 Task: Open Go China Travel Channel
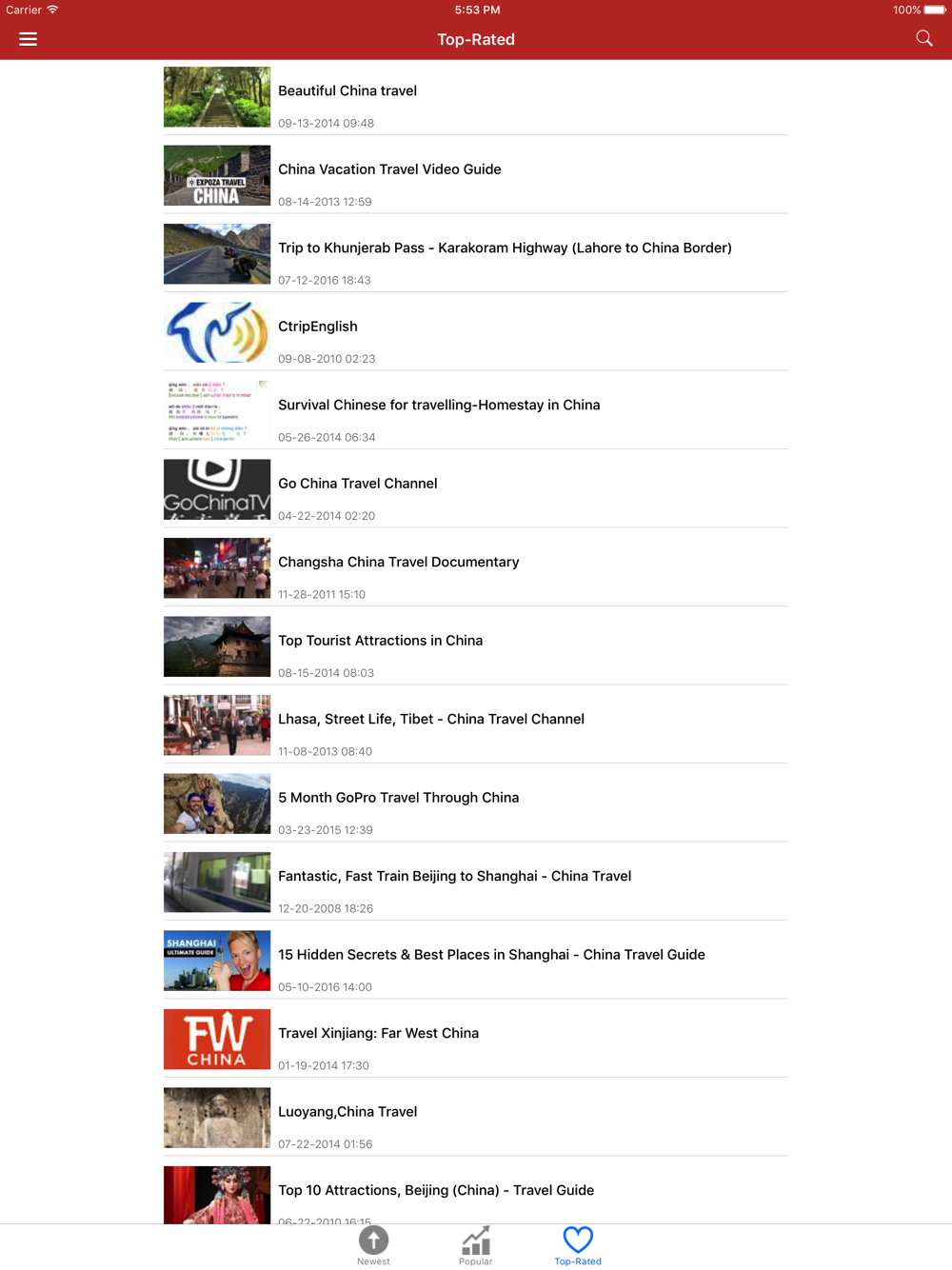[x=476, y=489]
